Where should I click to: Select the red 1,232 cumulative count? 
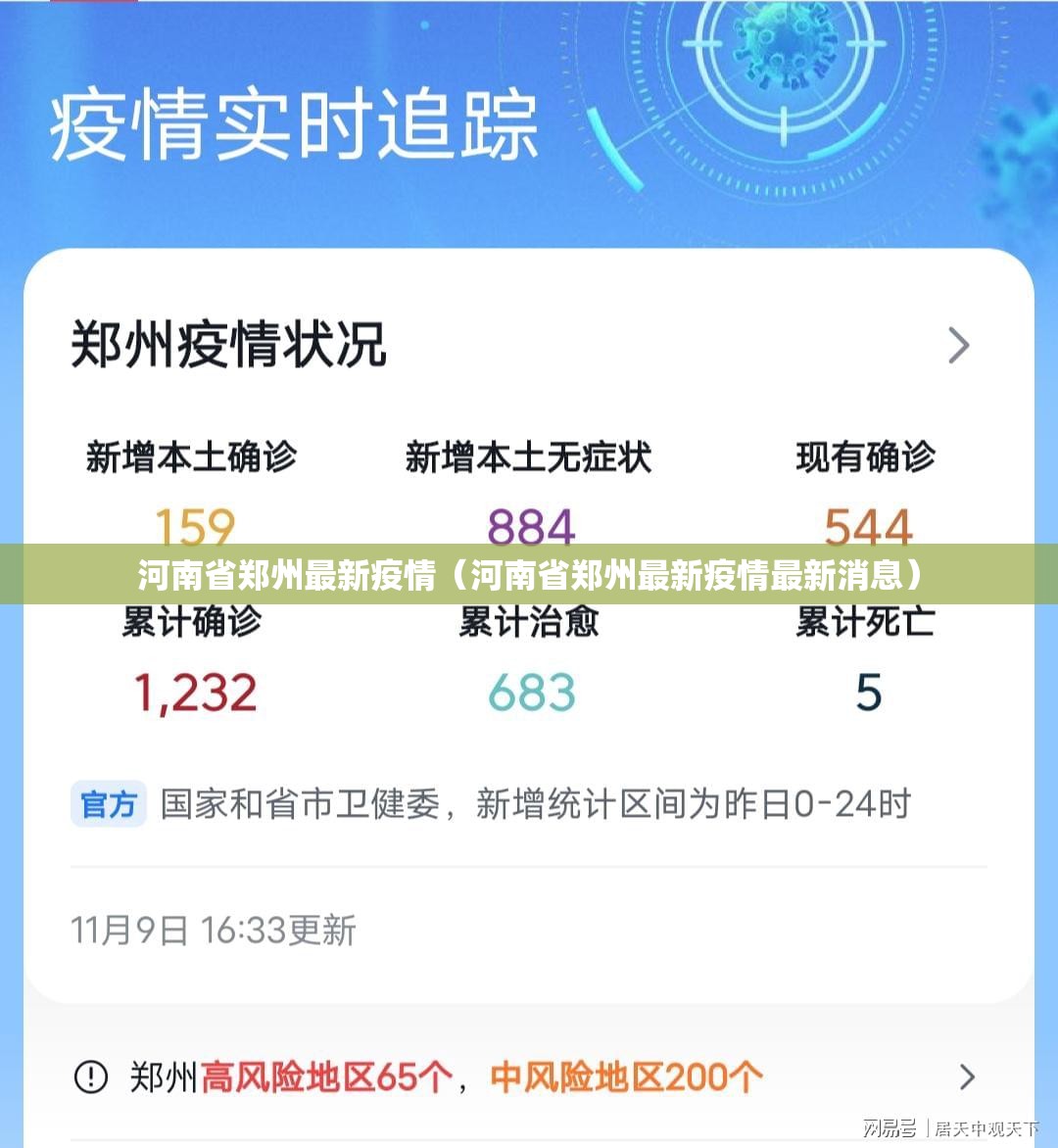(x=192, y=694)
